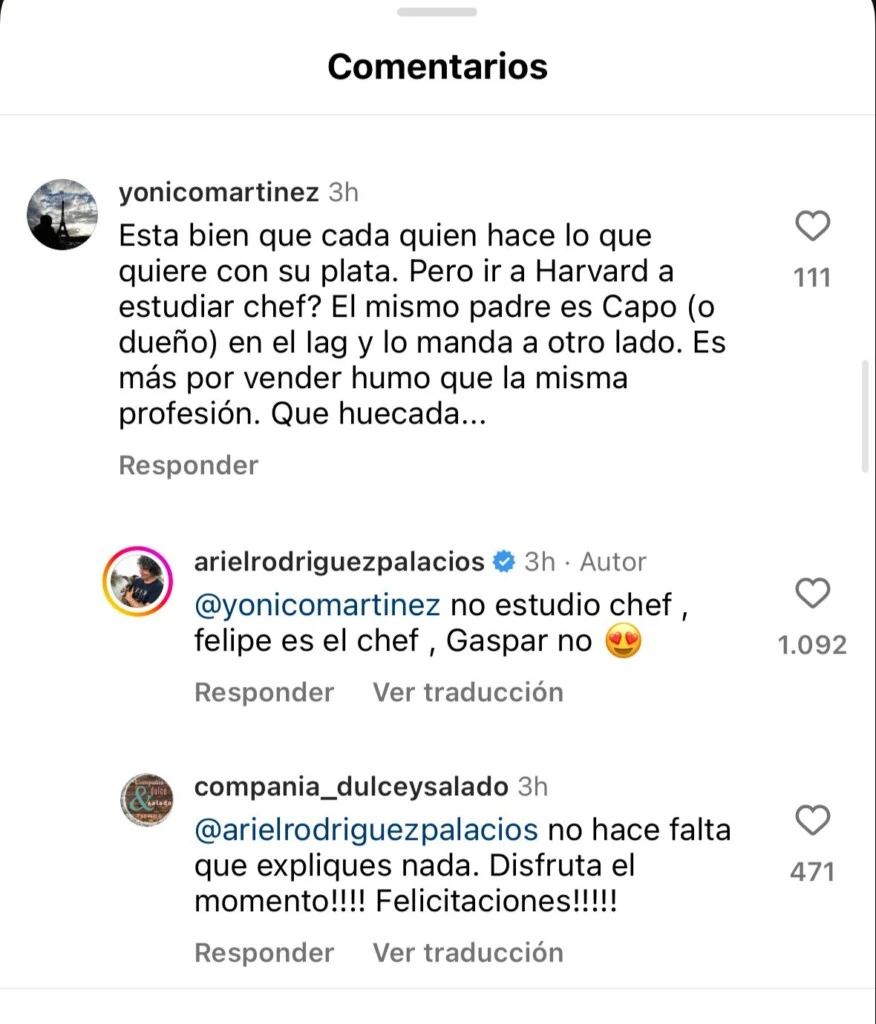Like yonicomartinez's comment
876x1024 pixels.
(x=812, y=226)
